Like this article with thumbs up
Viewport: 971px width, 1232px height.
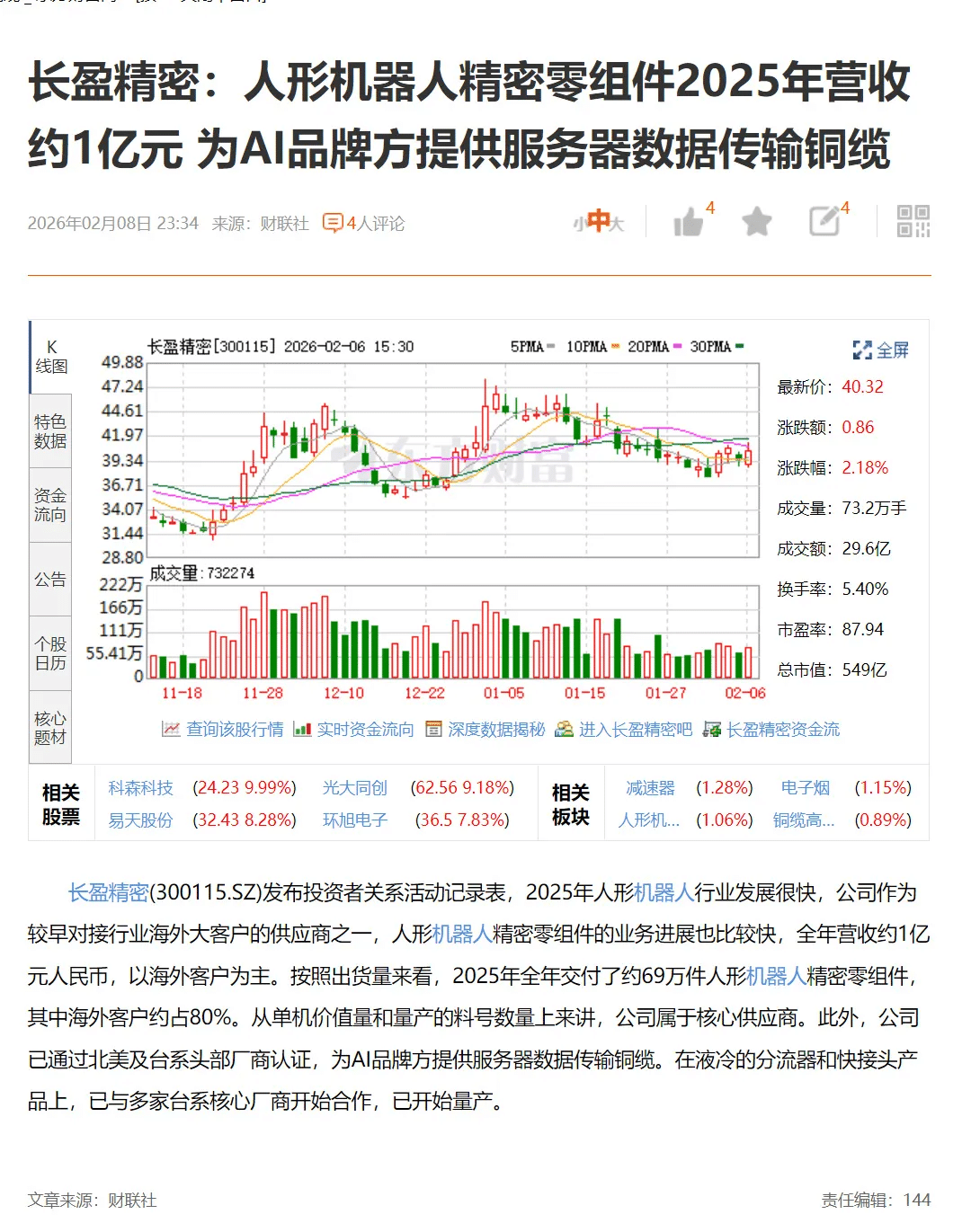pos(689,221)
